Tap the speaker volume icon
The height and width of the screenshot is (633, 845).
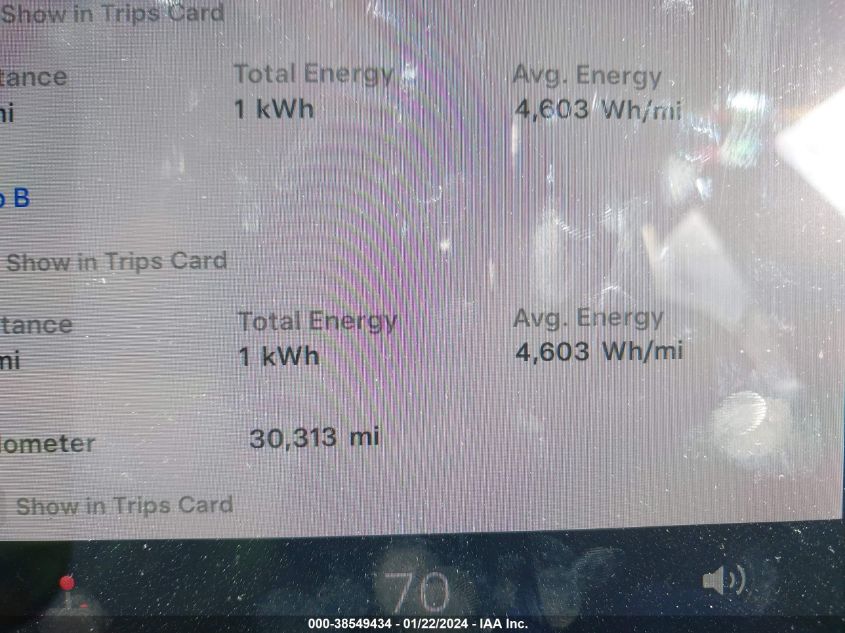[723, 580]
